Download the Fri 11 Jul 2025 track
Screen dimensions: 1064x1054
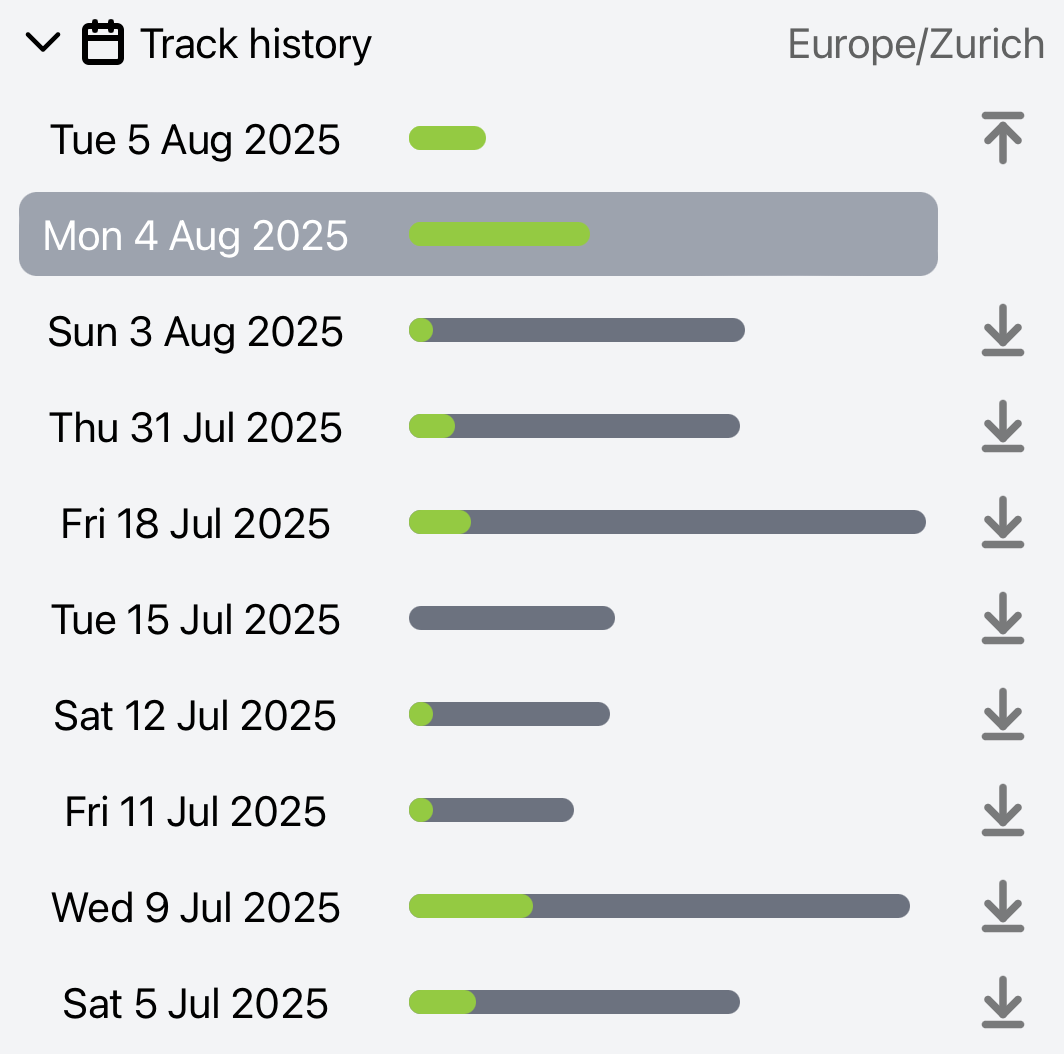coord(1002,812)
